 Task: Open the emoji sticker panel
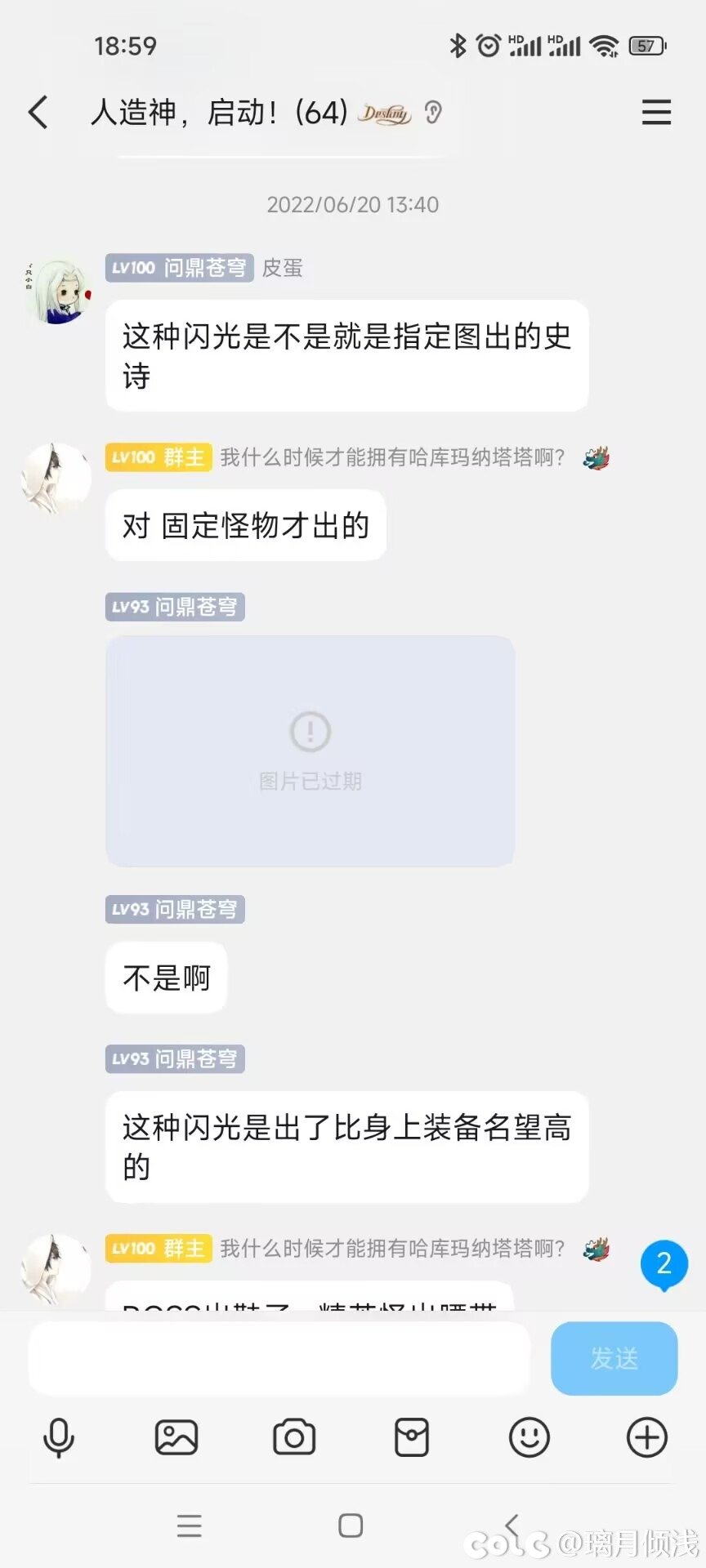click(x=529, y=1437)
